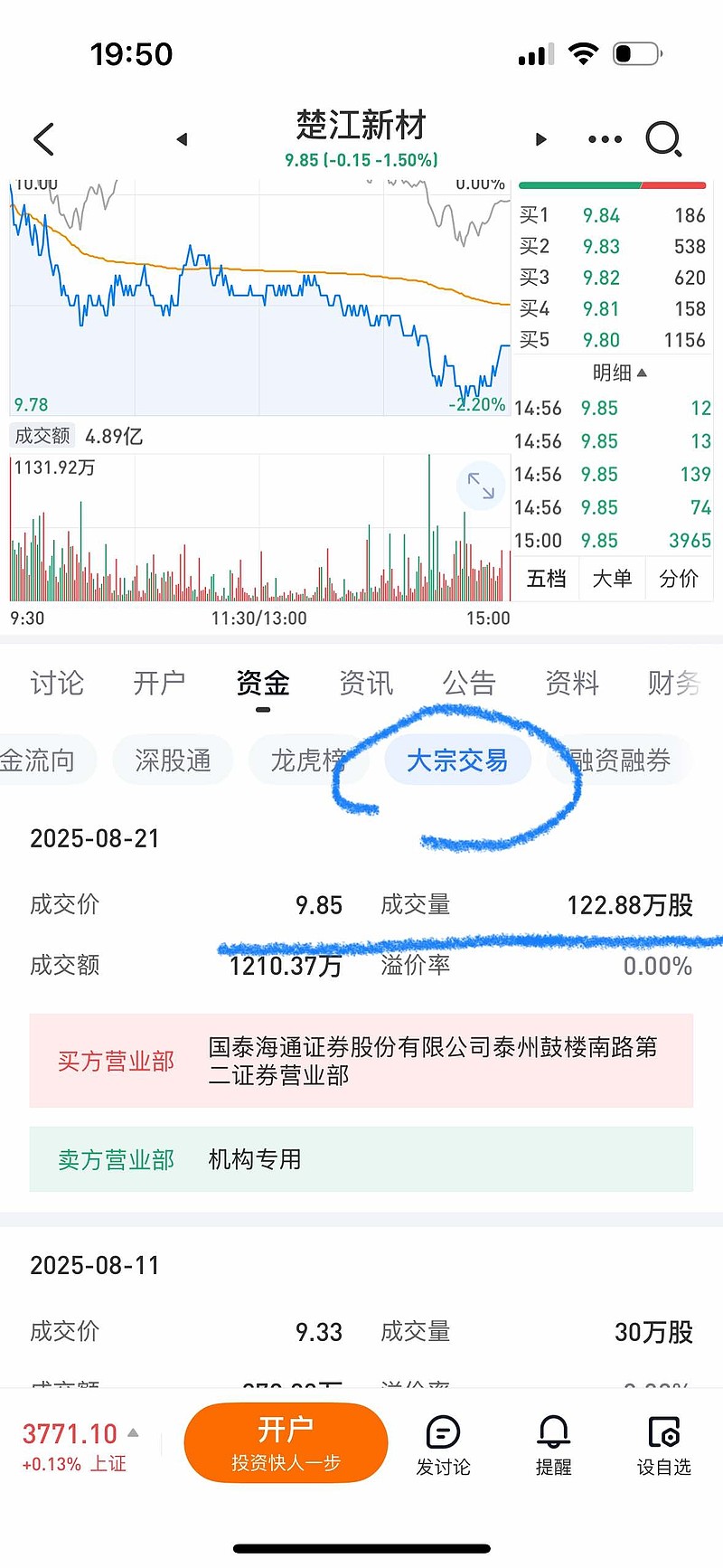Viewport: 723px width, 1568px height.
Task: Open the three-dot more menu
Action: click(x=605, y=139)
